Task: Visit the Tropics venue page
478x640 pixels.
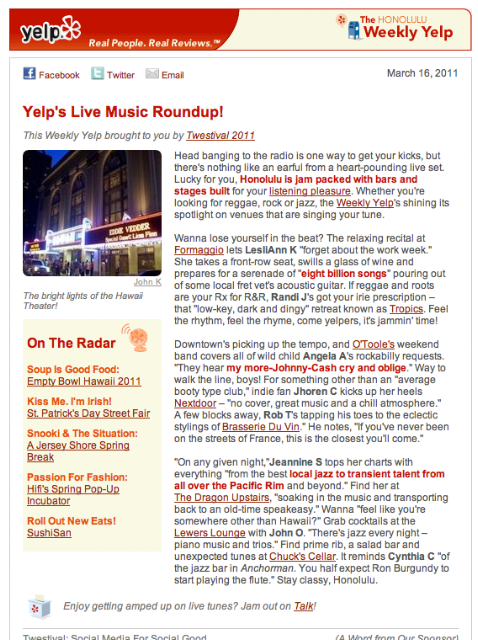Action: [x=406, y=309]
